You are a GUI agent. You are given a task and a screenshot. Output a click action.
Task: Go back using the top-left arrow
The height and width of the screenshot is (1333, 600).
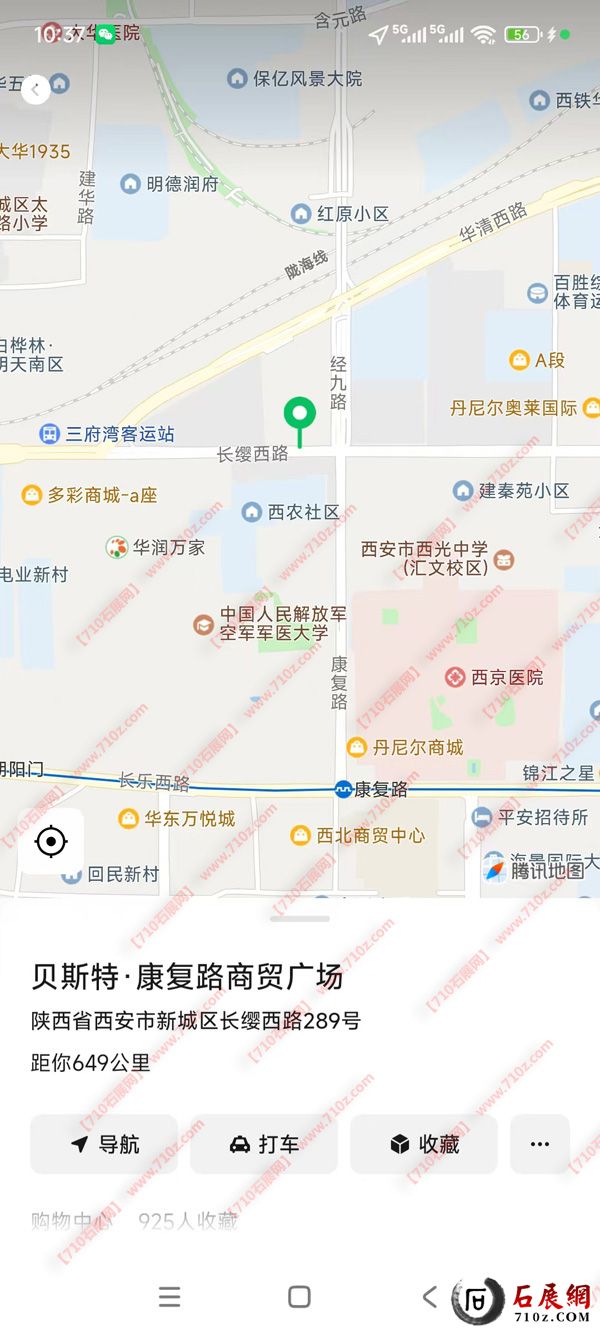[35, 90]
